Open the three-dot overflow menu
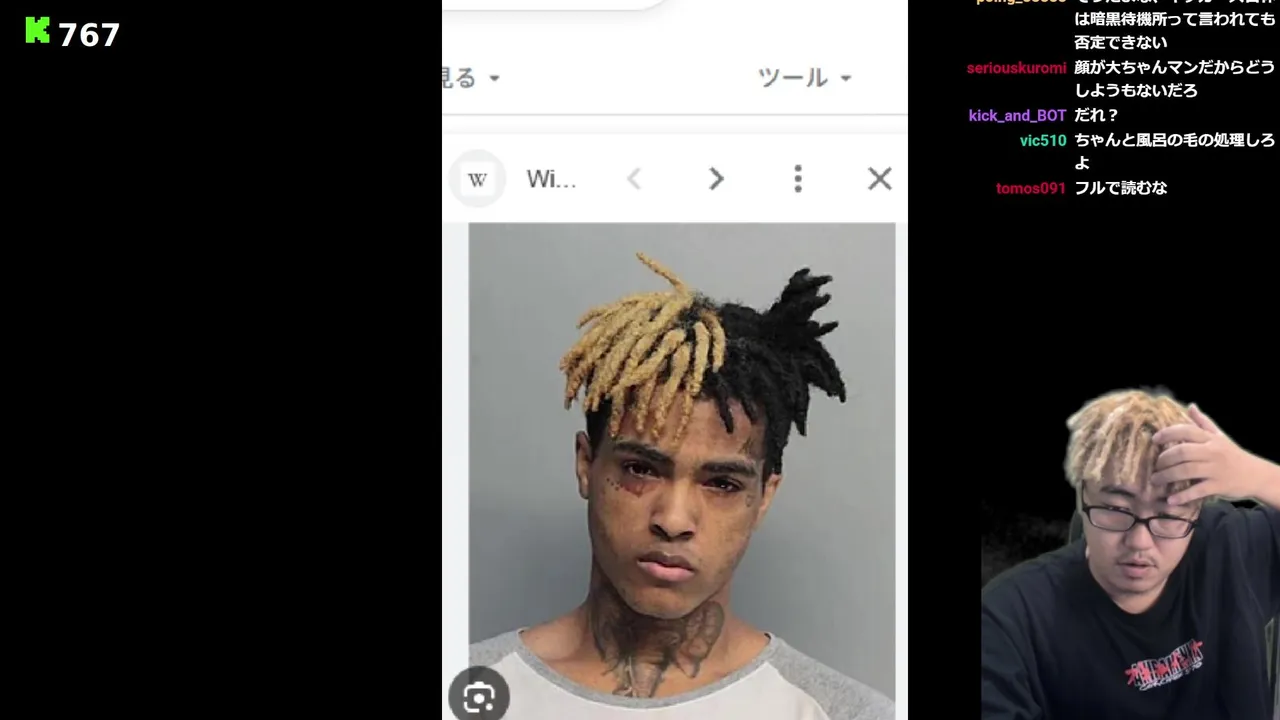Viewport: 1280px width, 720px height. click(797, 179)
